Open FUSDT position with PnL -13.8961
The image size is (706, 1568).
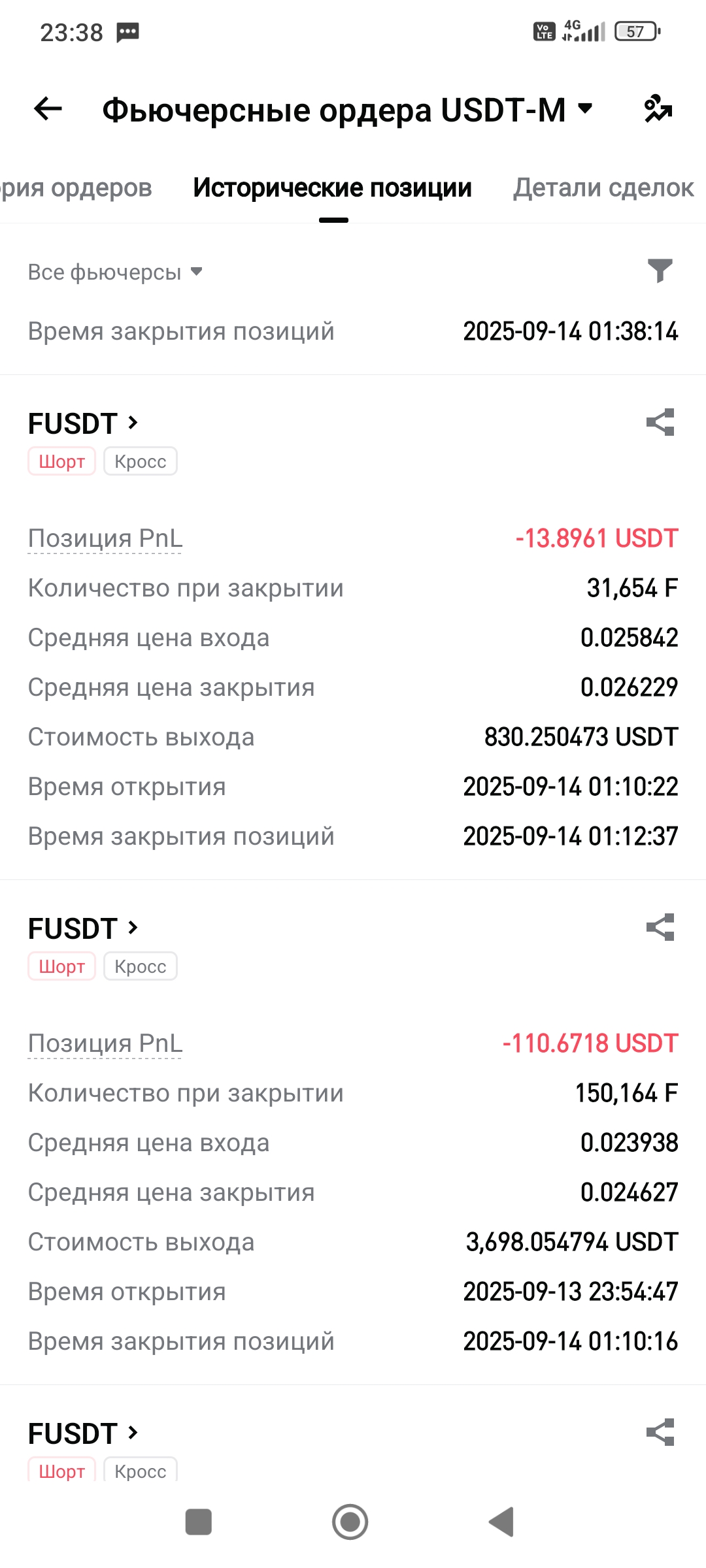point(83,423)
